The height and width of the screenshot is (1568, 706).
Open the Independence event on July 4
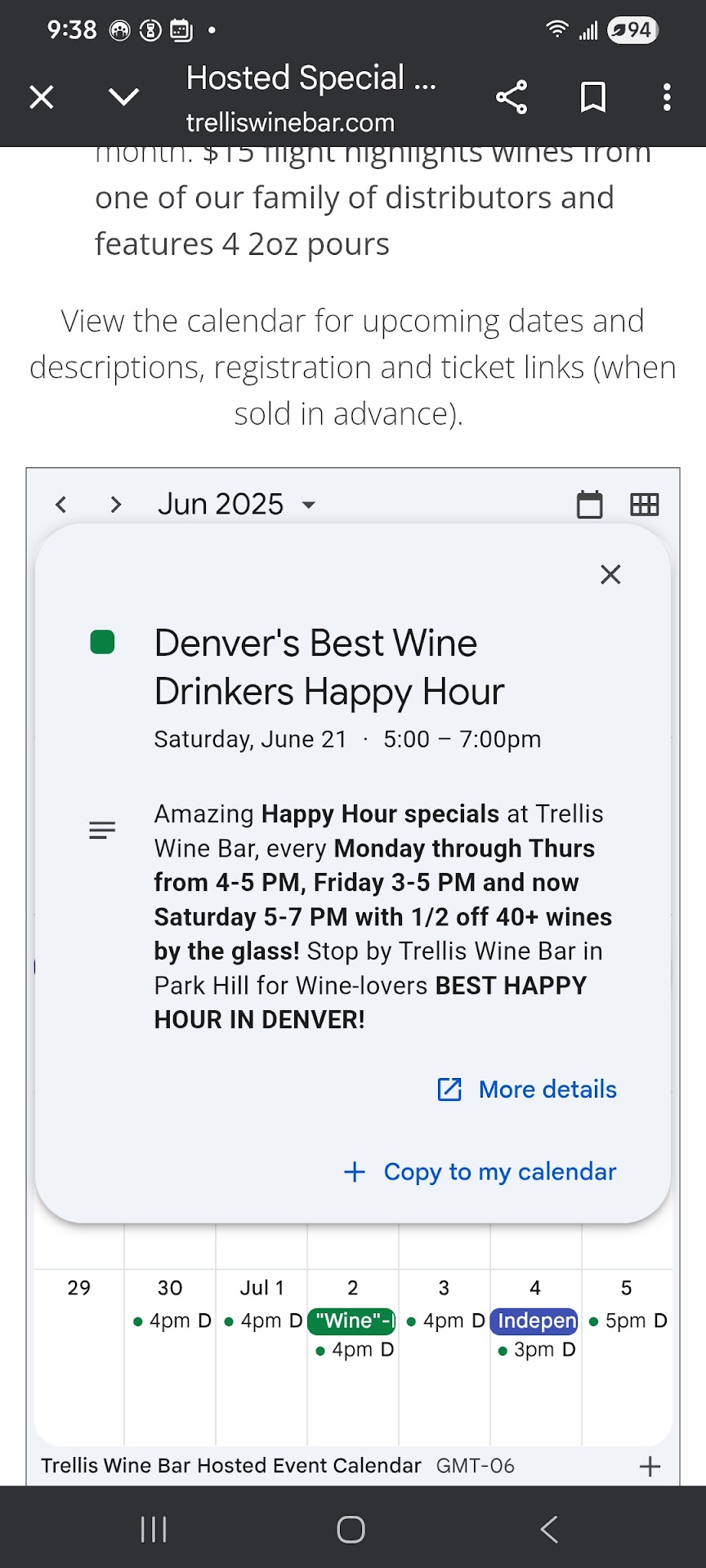click(x=535, y=1321)
